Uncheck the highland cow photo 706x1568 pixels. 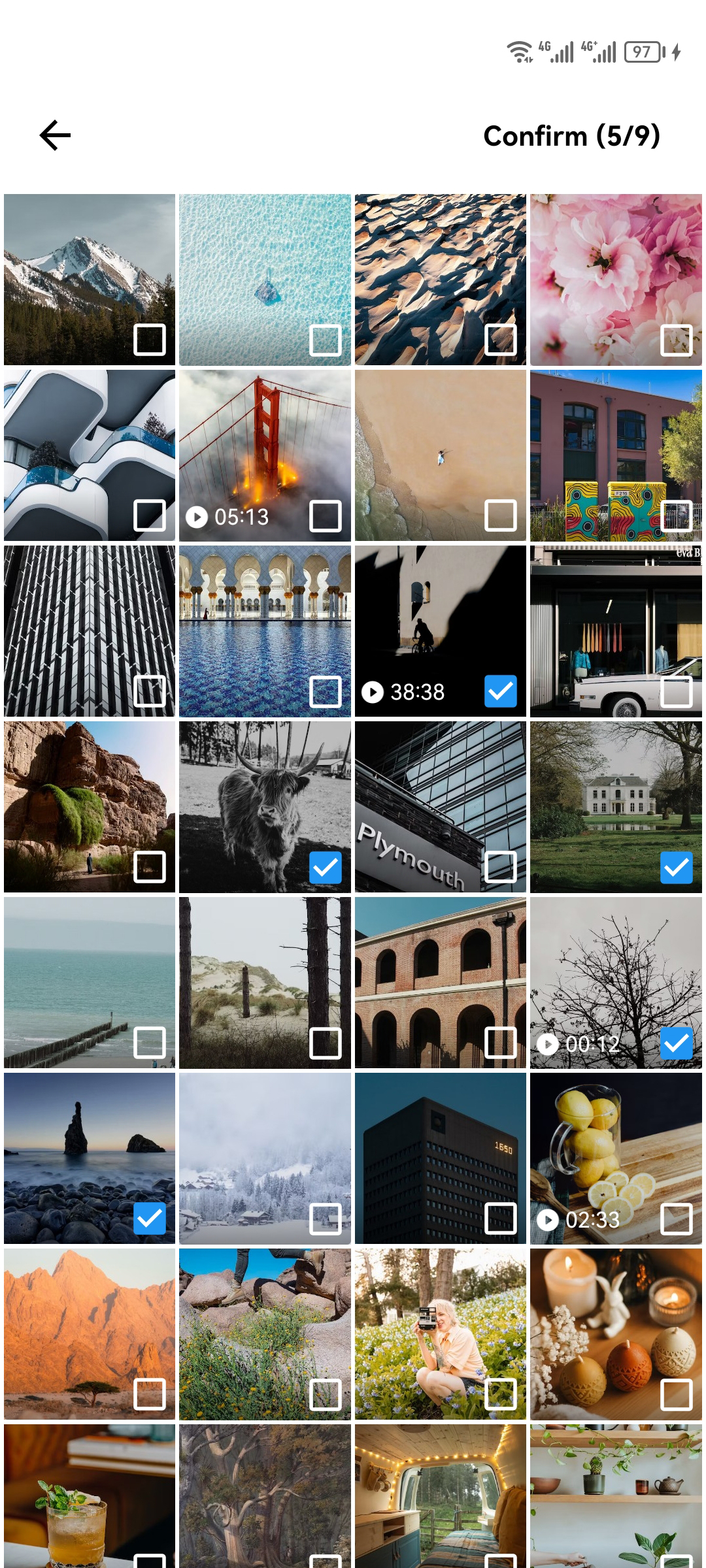325,868
